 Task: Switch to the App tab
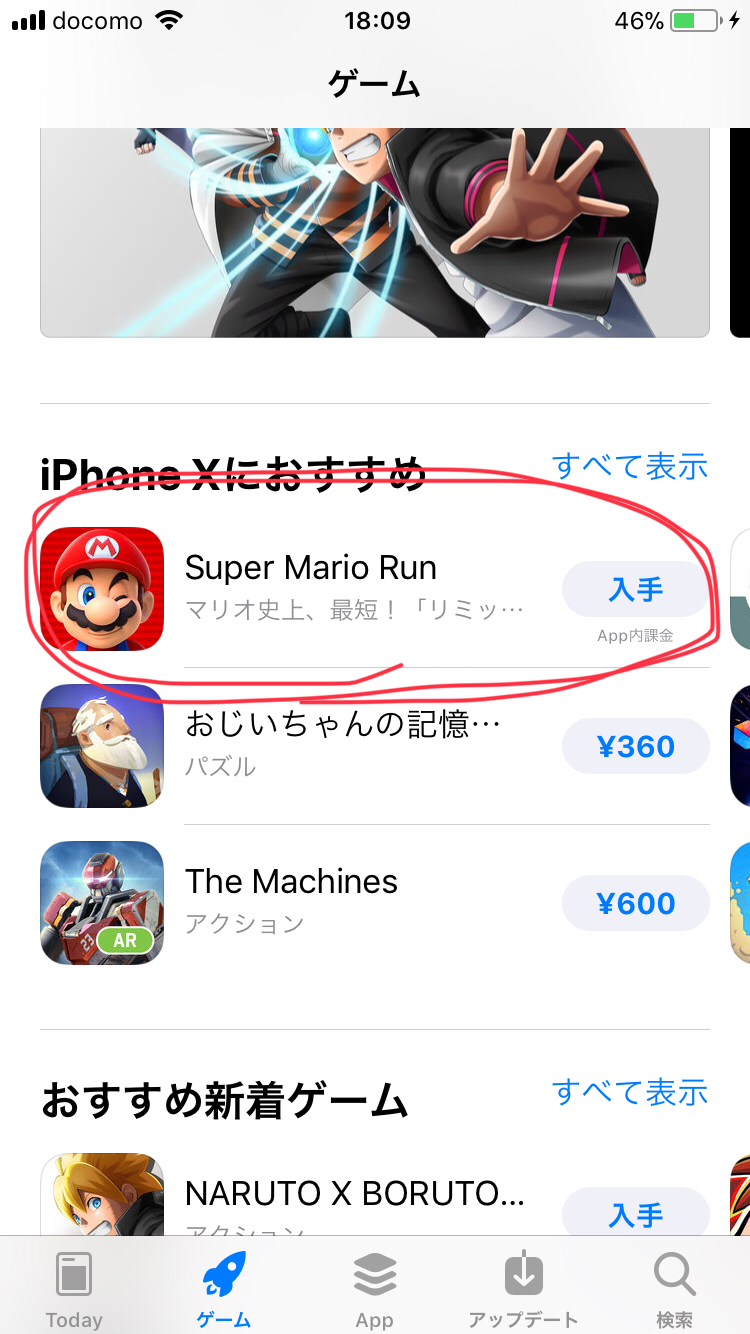pyautogui.click(x=375, y=1287)
